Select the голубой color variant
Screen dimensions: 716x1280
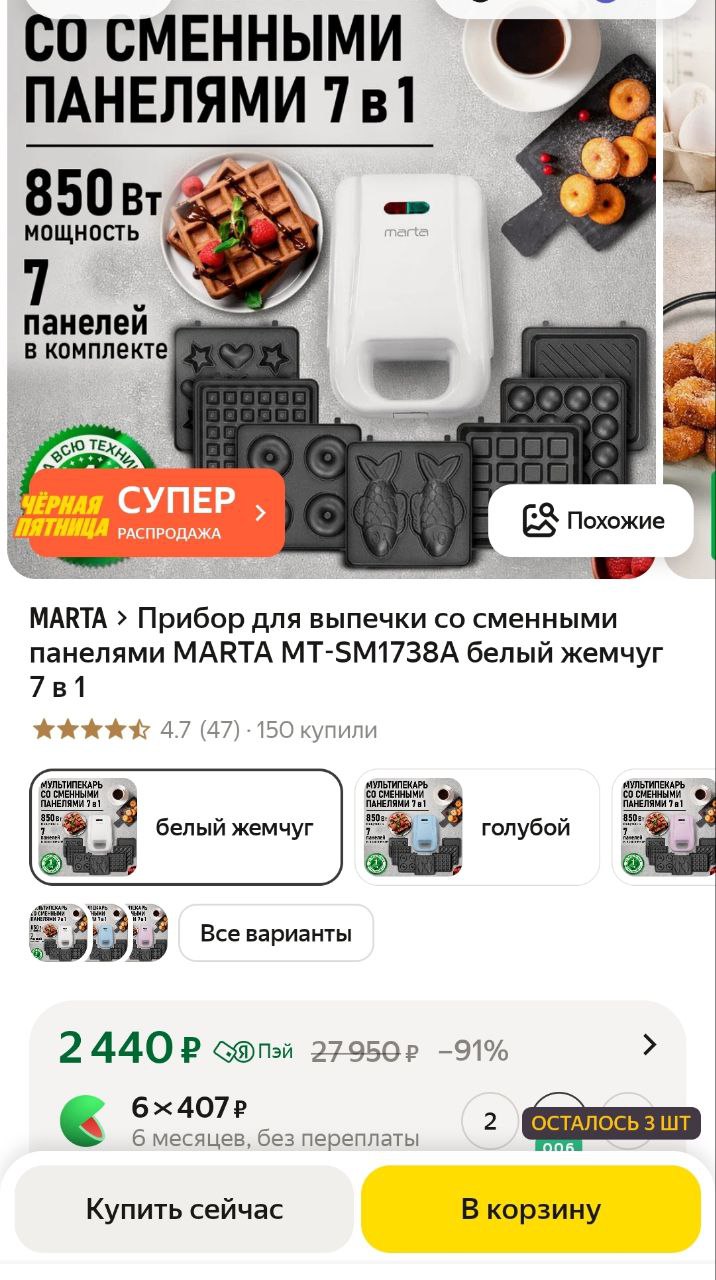[x=476, y=827]
